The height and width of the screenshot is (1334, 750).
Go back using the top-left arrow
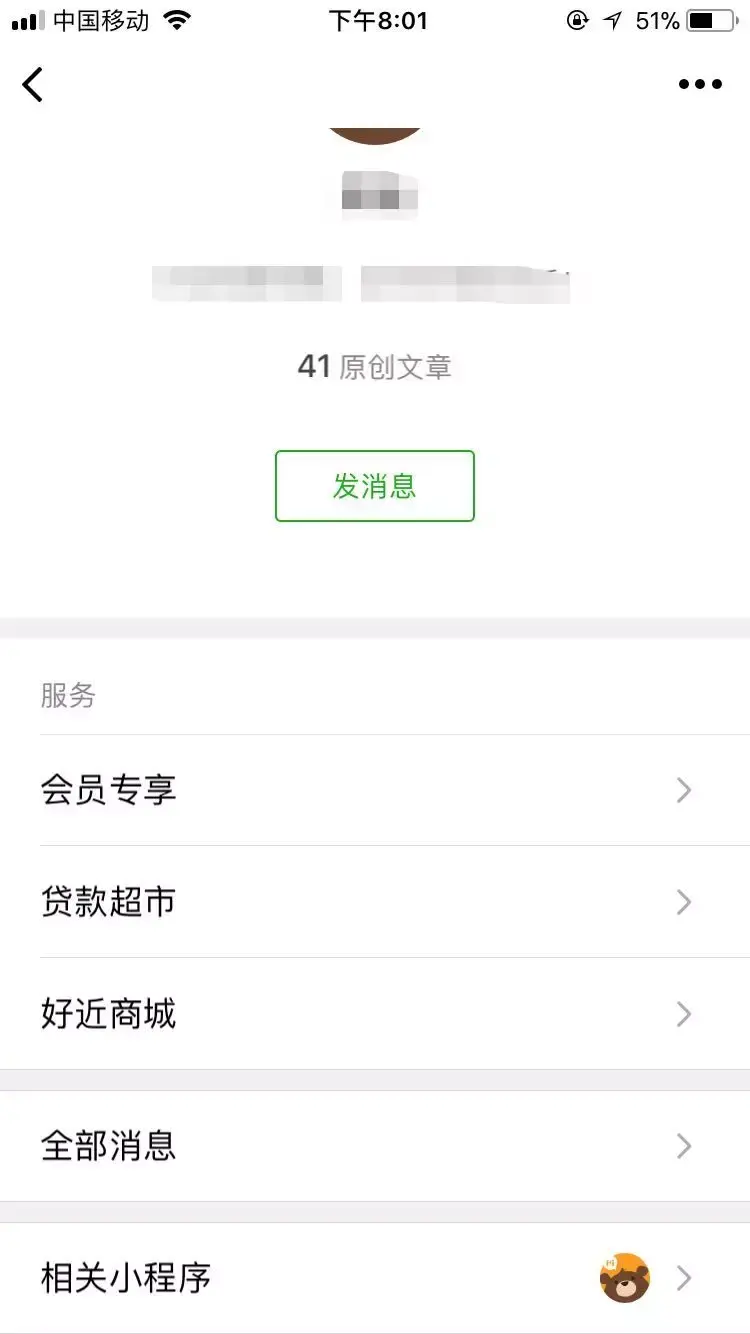click(x=34, y=85)
